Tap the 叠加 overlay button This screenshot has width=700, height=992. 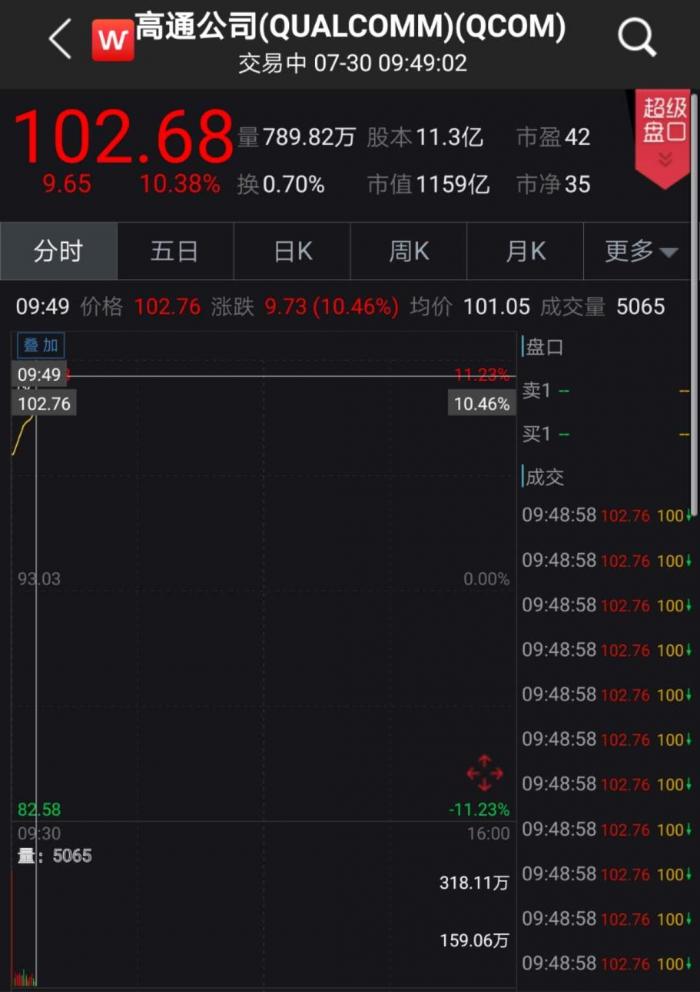point(41,346)
